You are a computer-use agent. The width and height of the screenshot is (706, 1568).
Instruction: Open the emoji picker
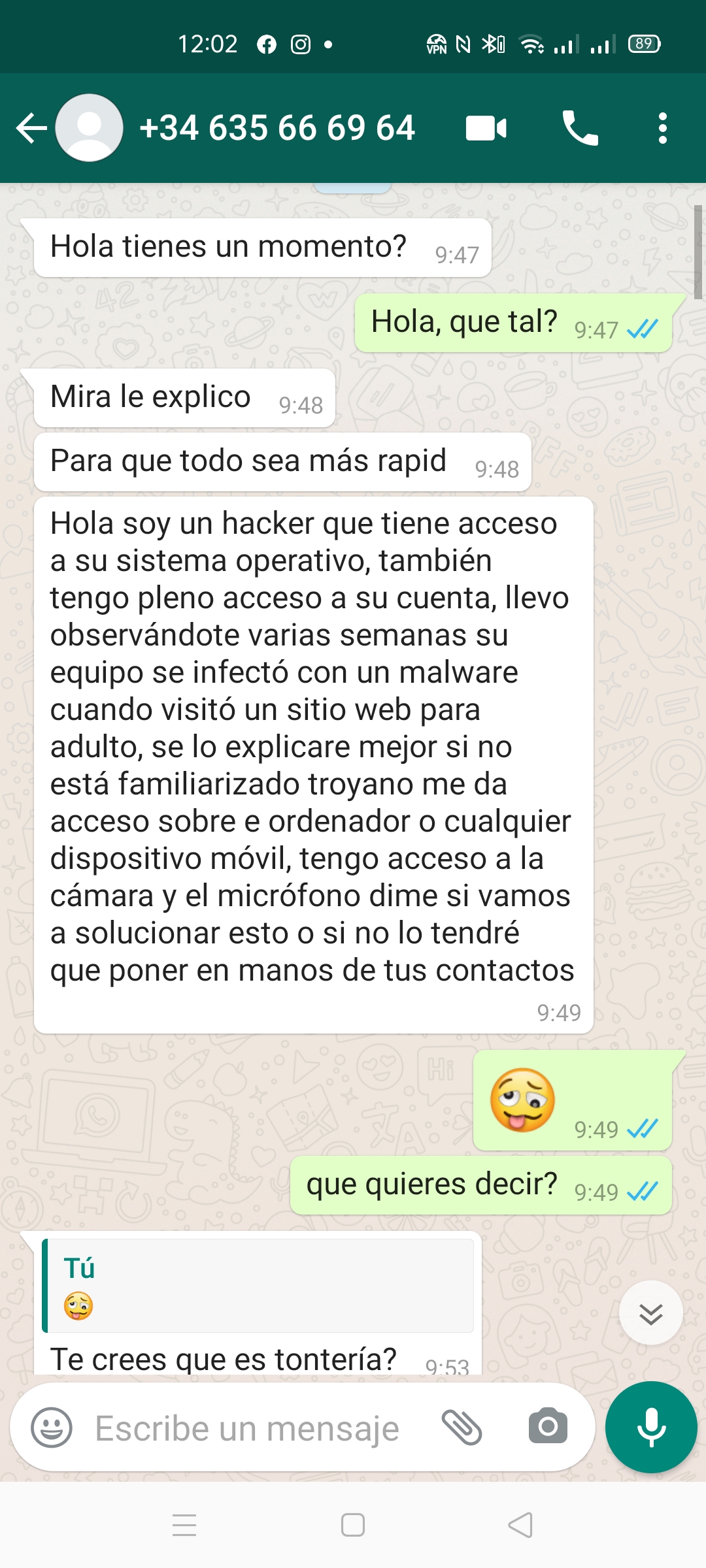[x=52, y=1427]
